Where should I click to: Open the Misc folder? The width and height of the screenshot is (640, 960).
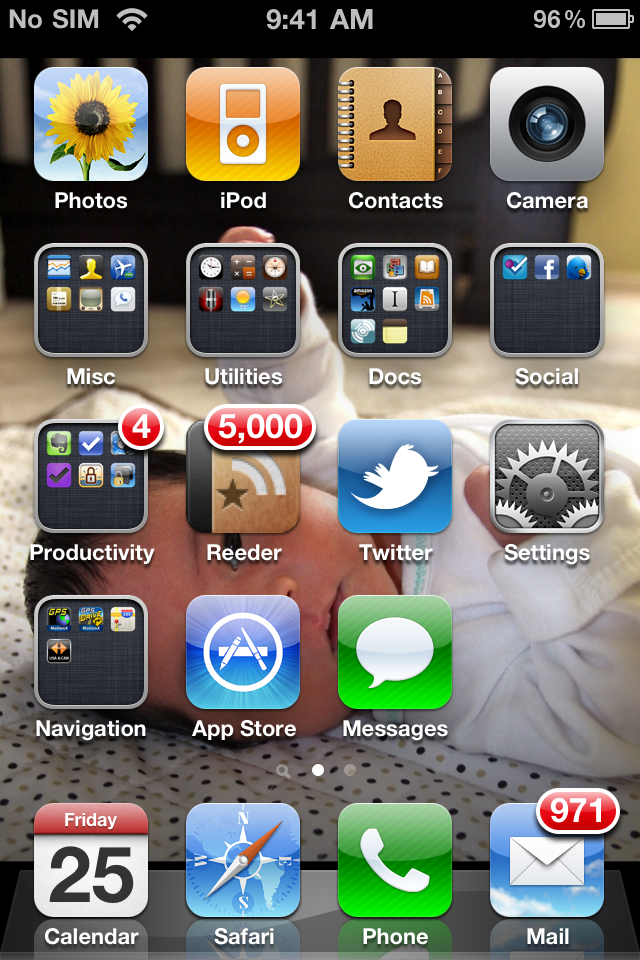point(91,300)
